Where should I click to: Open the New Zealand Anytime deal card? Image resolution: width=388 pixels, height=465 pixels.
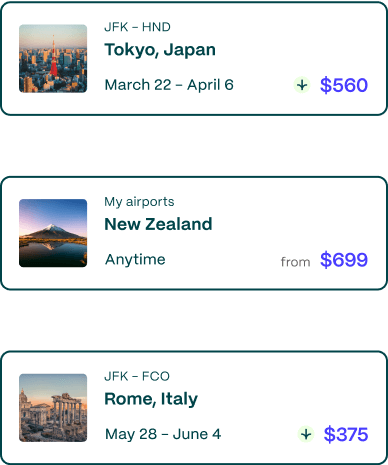194,233
